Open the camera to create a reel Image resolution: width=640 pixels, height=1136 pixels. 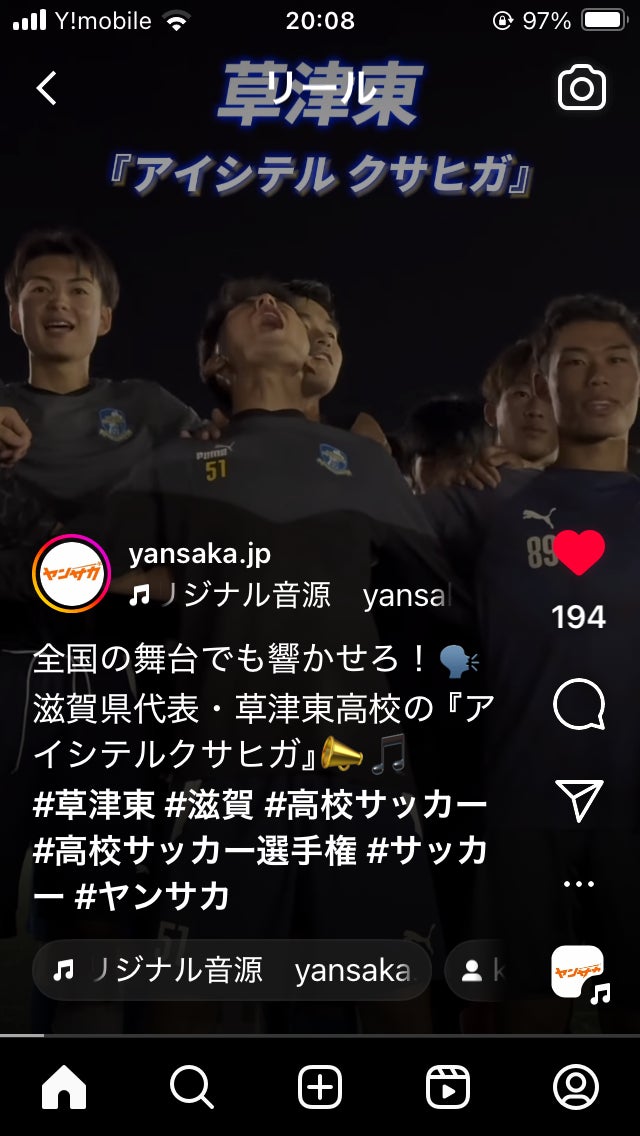(x=581, y=88)
